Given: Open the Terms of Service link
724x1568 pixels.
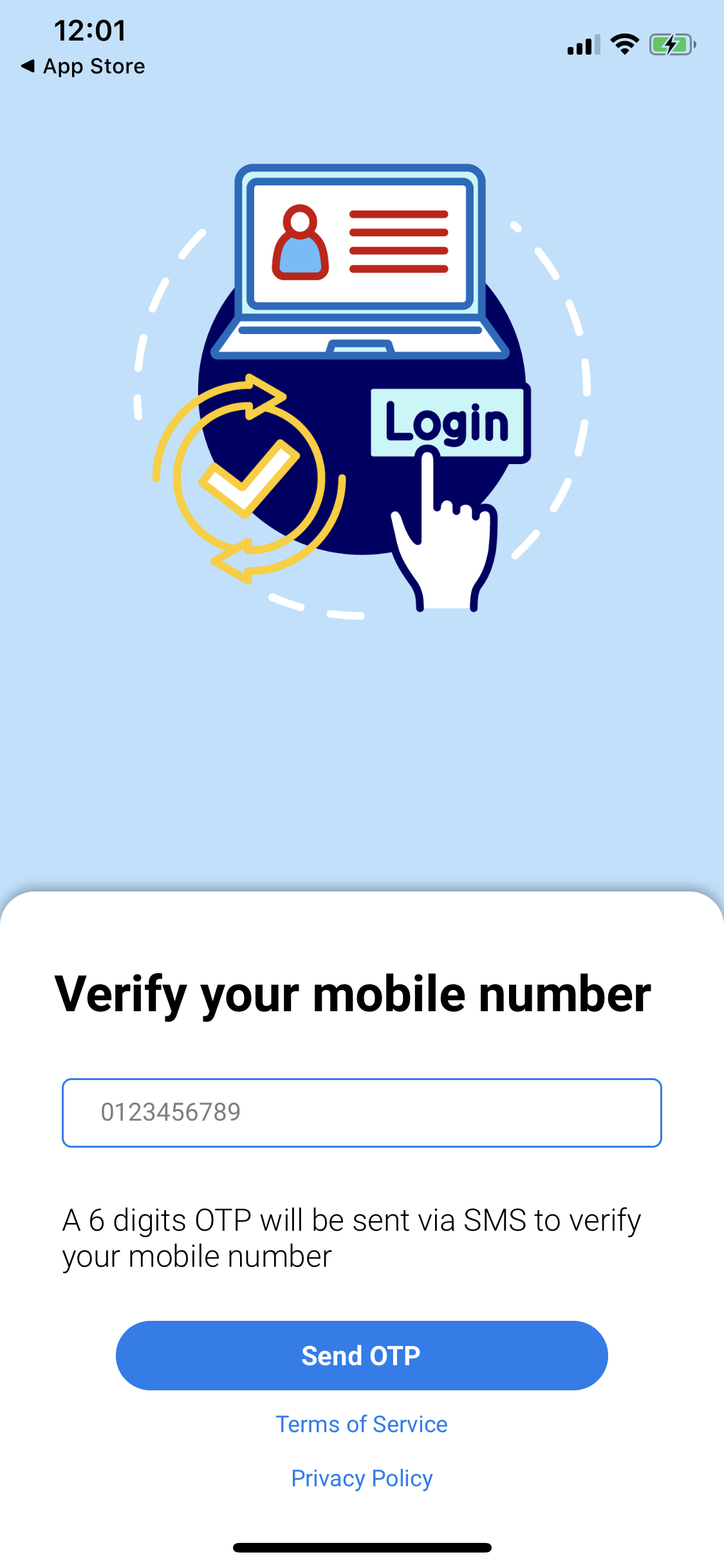Looking at the screenshot, I should tap(362, 1424).
